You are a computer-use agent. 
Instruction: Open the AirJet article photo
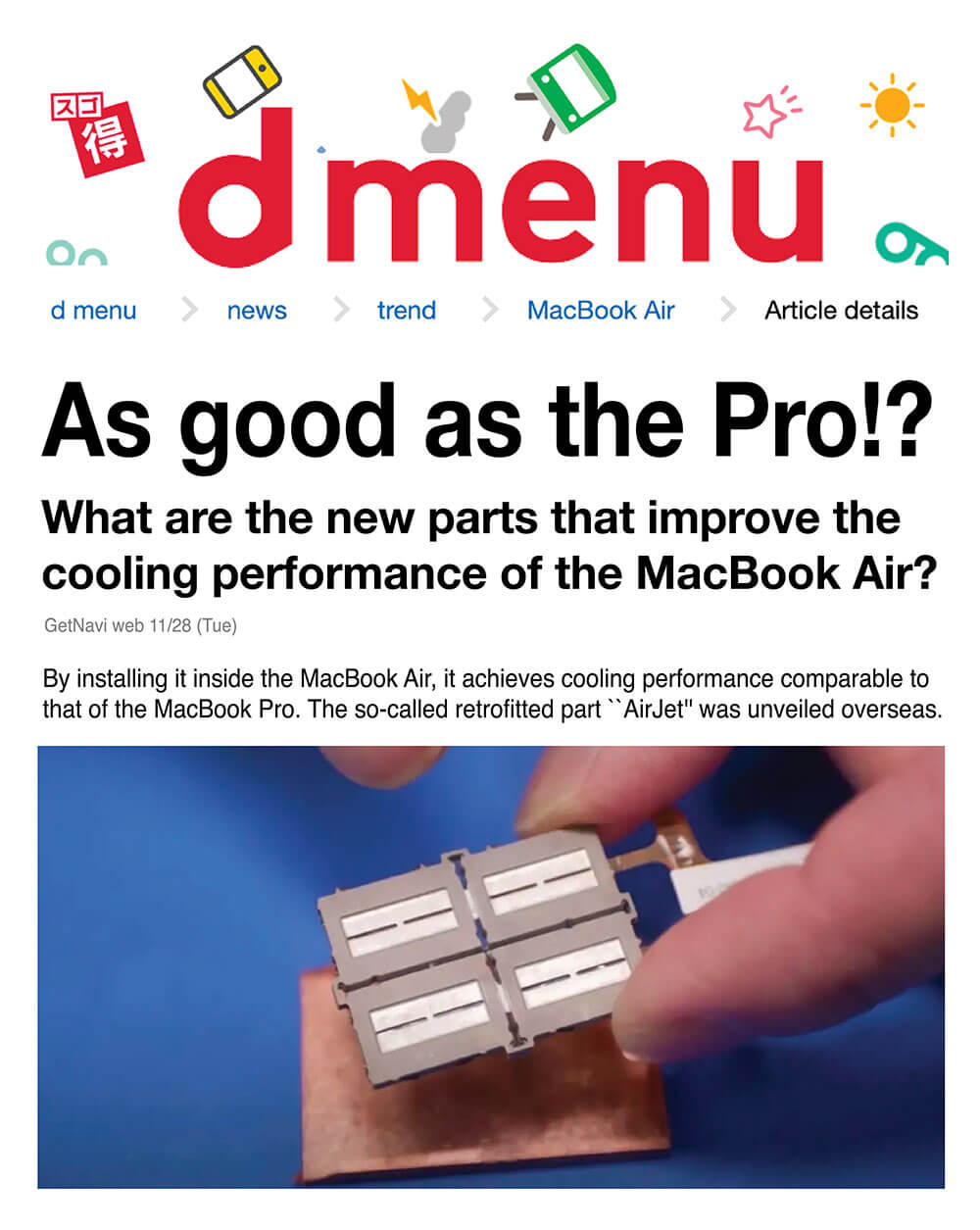[490, 966]
